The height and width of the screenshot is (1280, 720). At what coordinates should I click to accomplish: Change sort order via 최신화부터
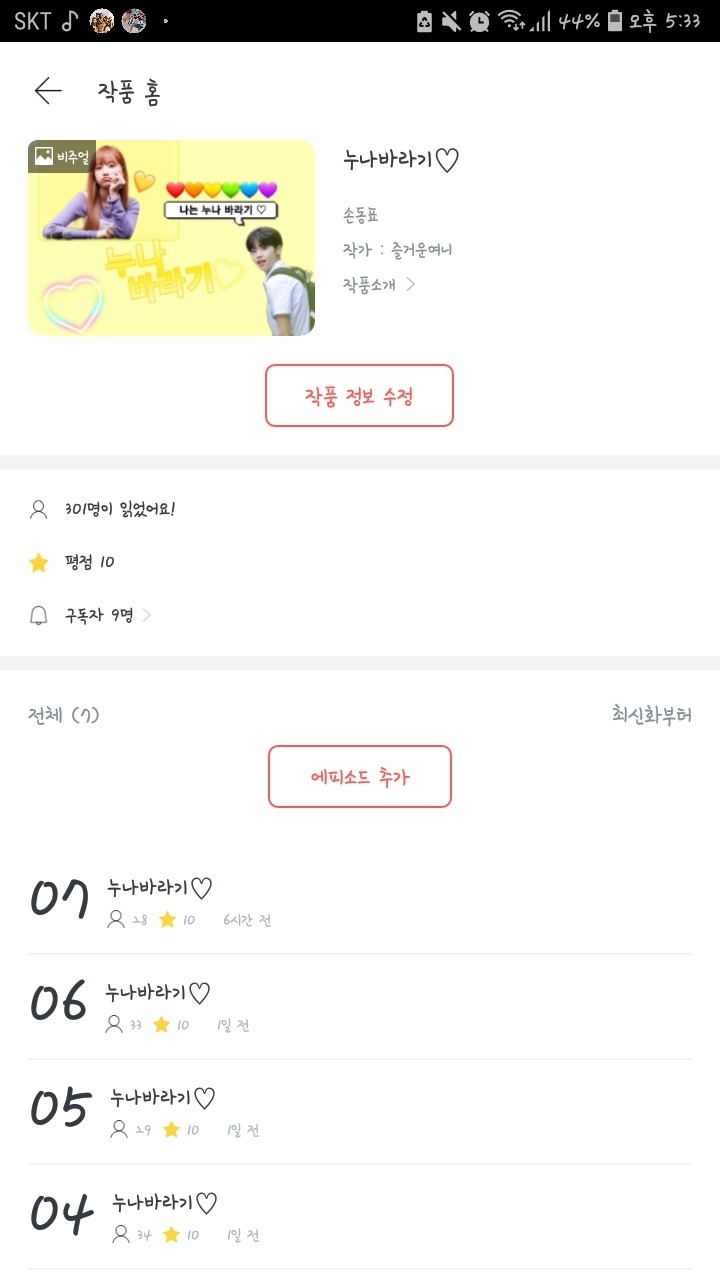coord(651,715)
